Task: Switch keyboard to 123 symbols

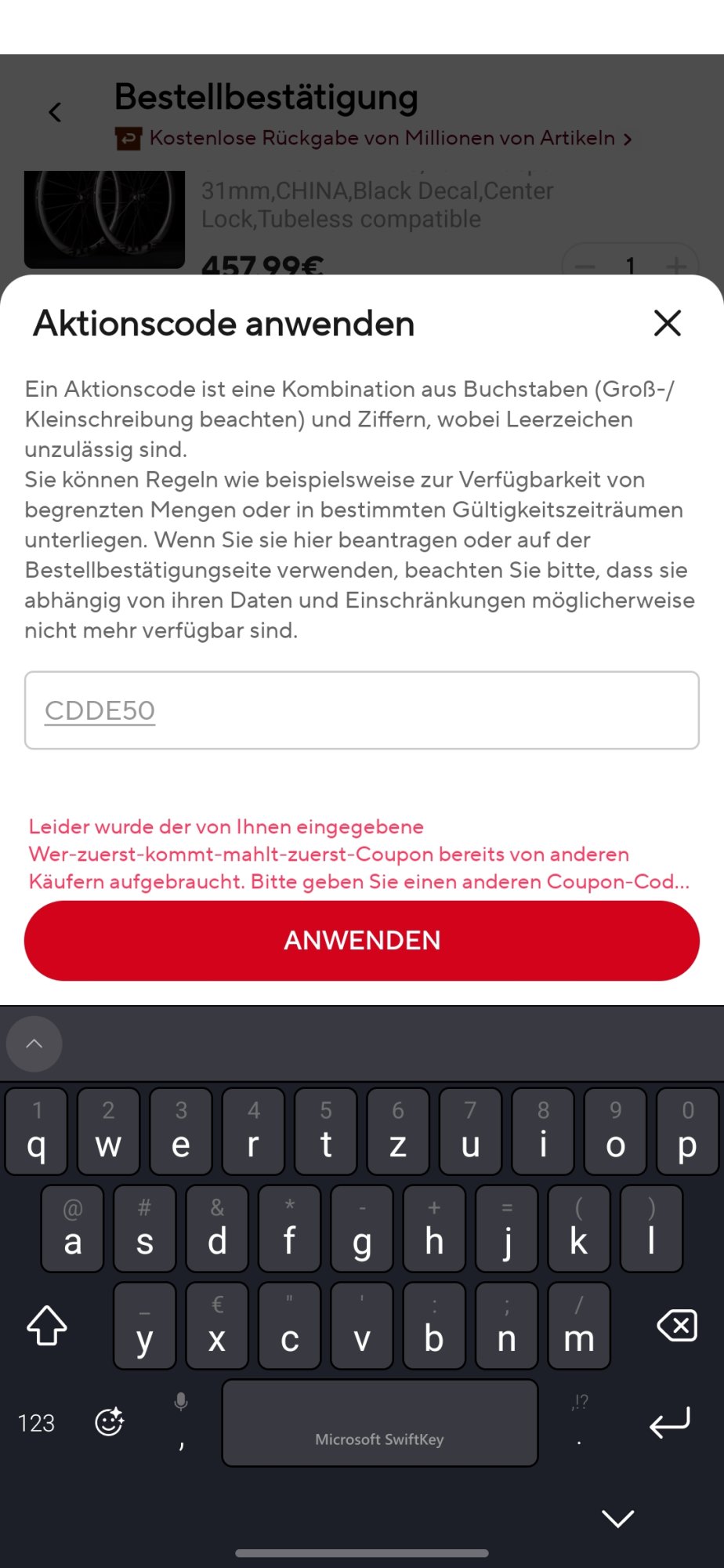Action: coord(36,1423)
